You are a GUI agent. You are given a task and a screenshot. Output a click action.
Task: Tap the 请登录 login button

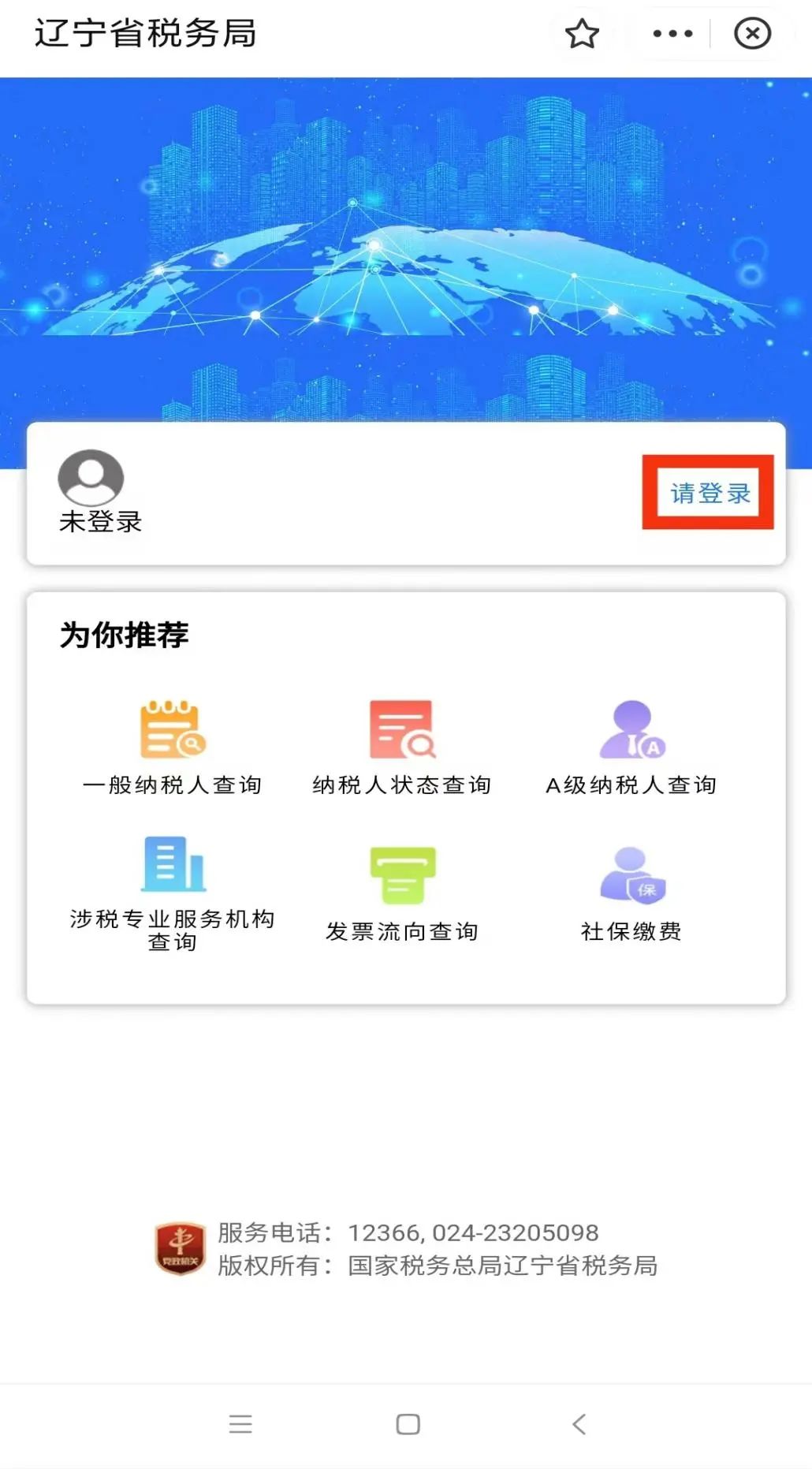click(x=710, y=493)
